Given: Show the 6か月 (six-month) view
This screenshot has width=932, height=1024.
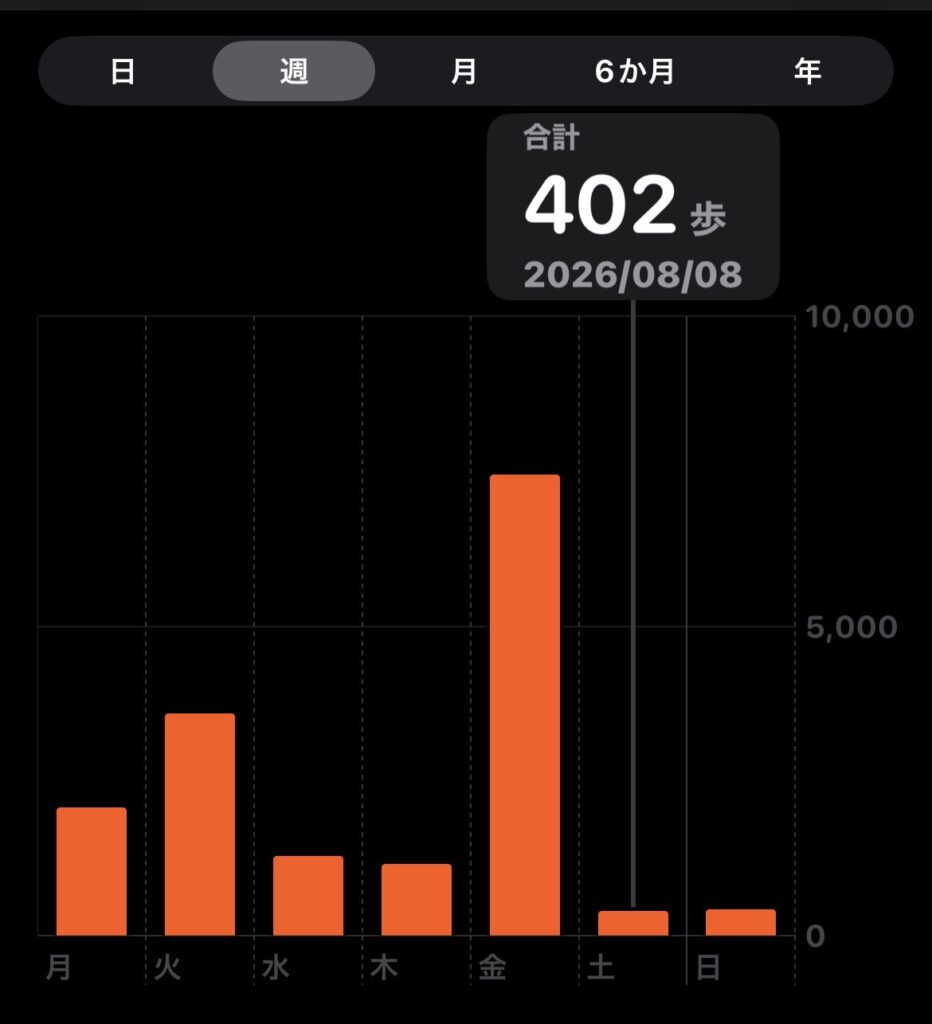Looking at the screenshot, I should pyautogui.click(x=635, y=71).
